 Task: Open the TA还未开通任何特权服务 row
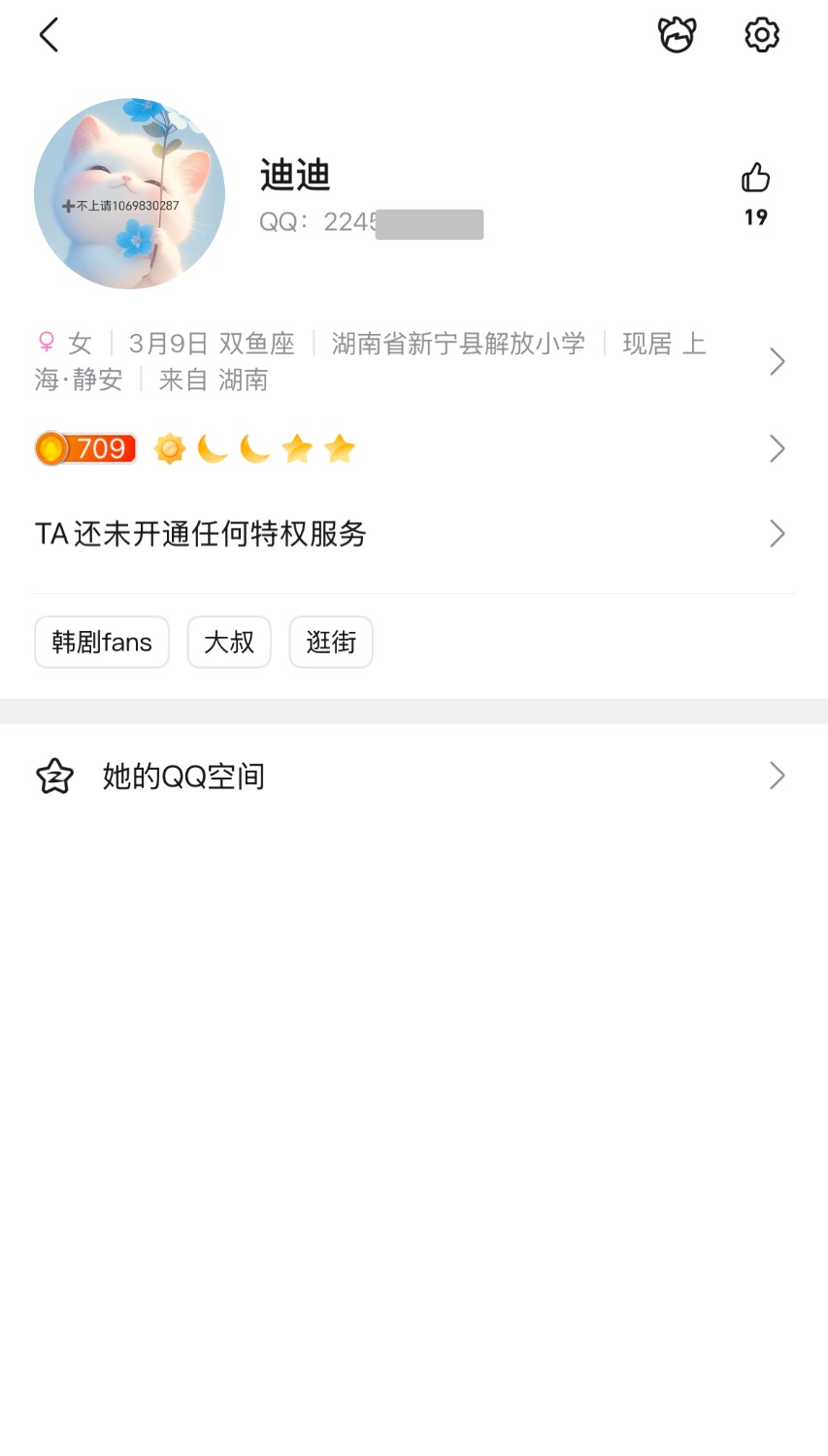(408, 534)
